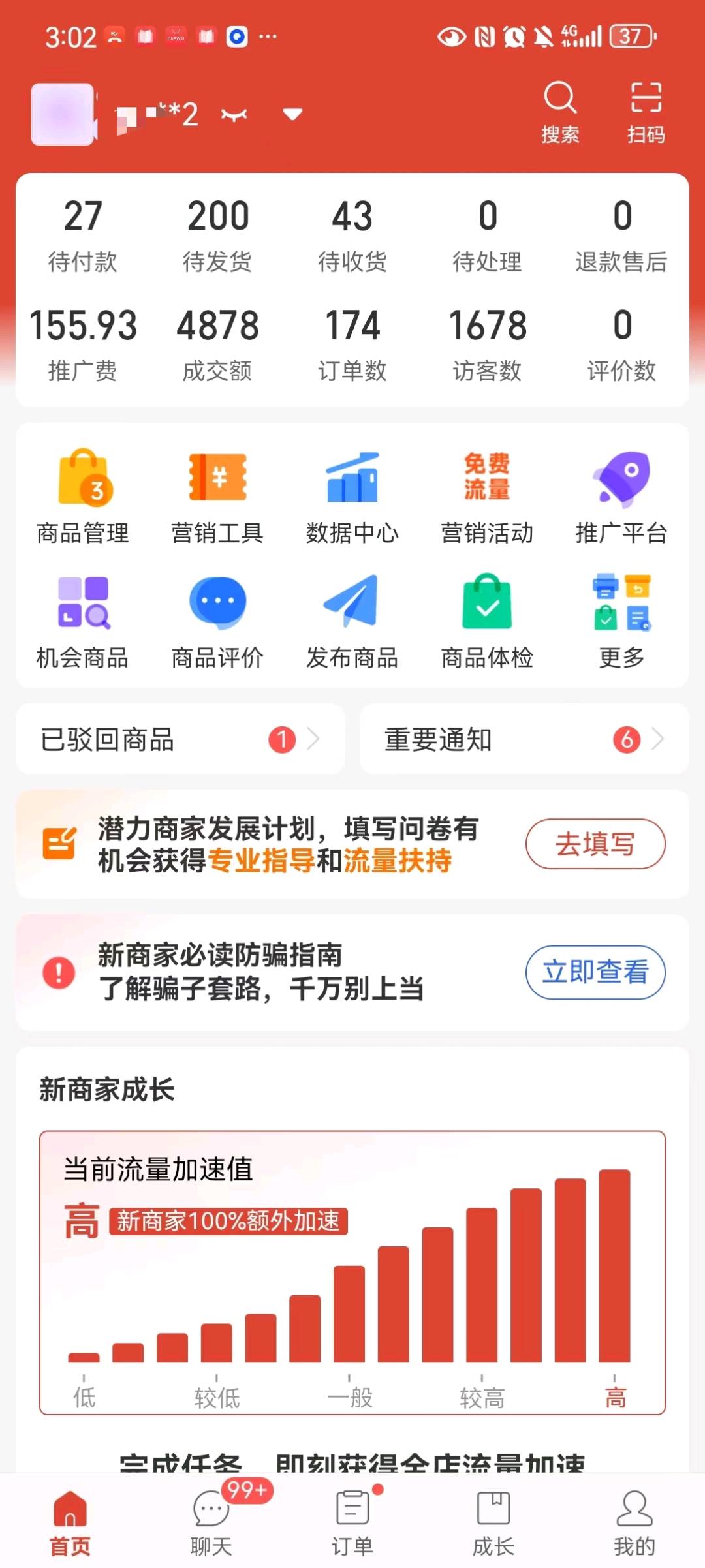This screenshot has width=705, height=1568.
Task: Open the 发布商品 publish product icon
Action: (352, 619)
